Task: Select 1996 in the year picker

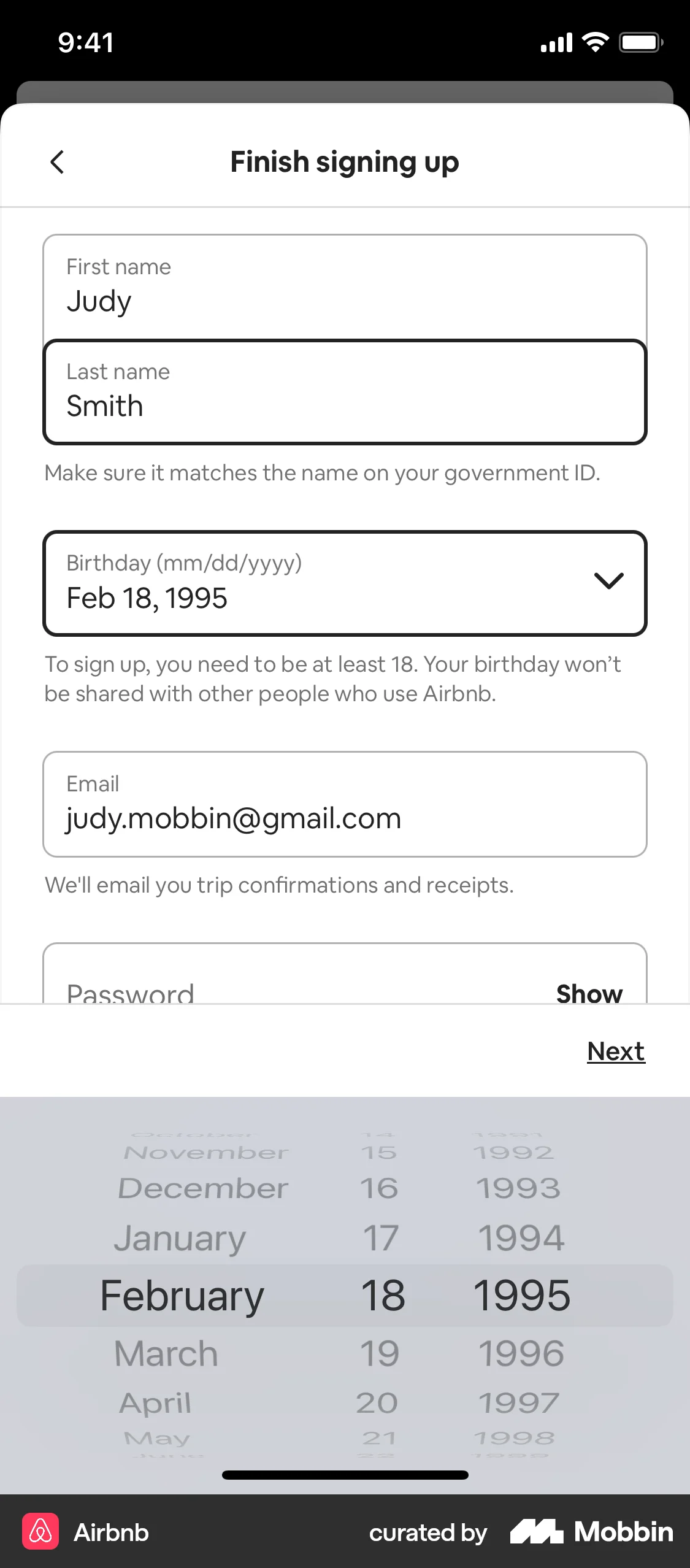Action: pyautogui.click(x=521, y=1352)
